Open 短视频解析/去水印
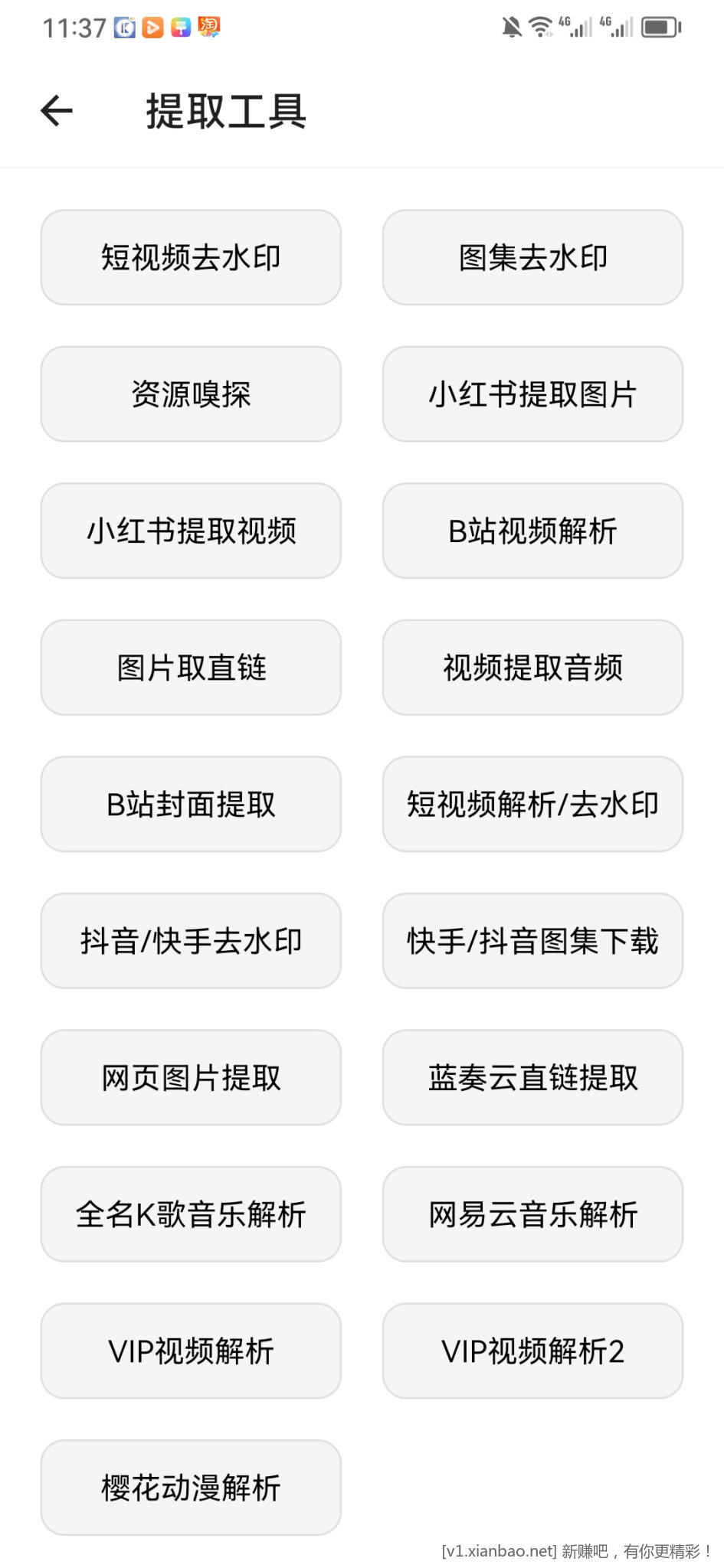724x1568 pixels. (532, 804)
